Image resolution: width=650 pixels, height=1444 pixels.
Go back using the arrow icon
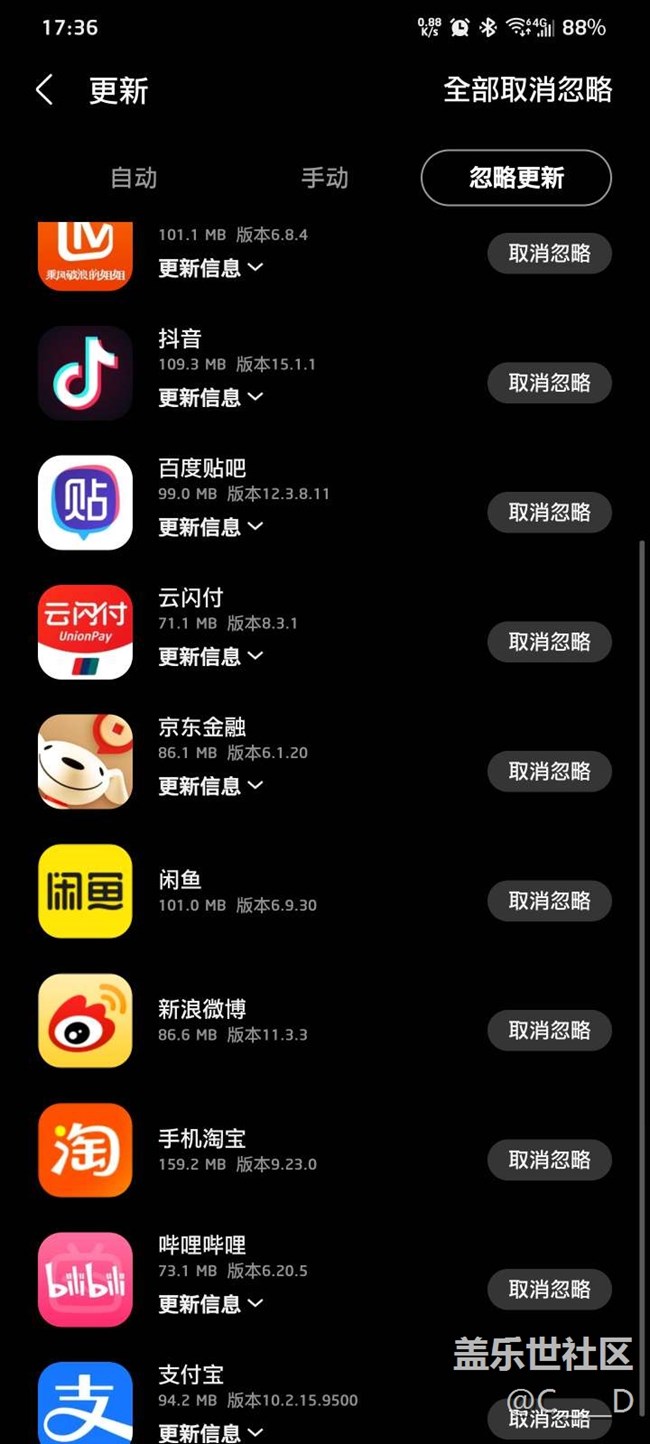[x=44, y=90]
